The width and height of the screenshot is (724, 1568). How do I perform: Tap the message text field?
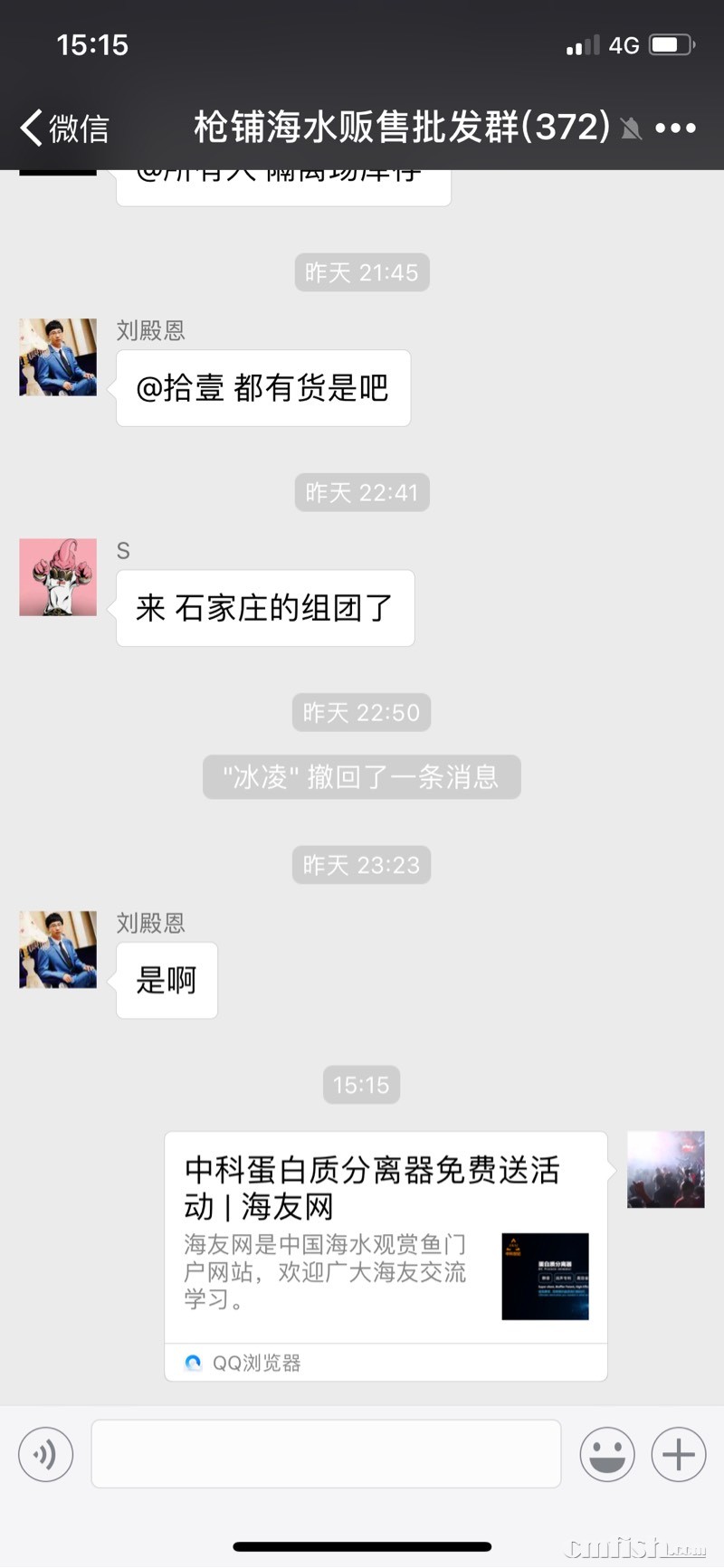tap(326, 1454)
